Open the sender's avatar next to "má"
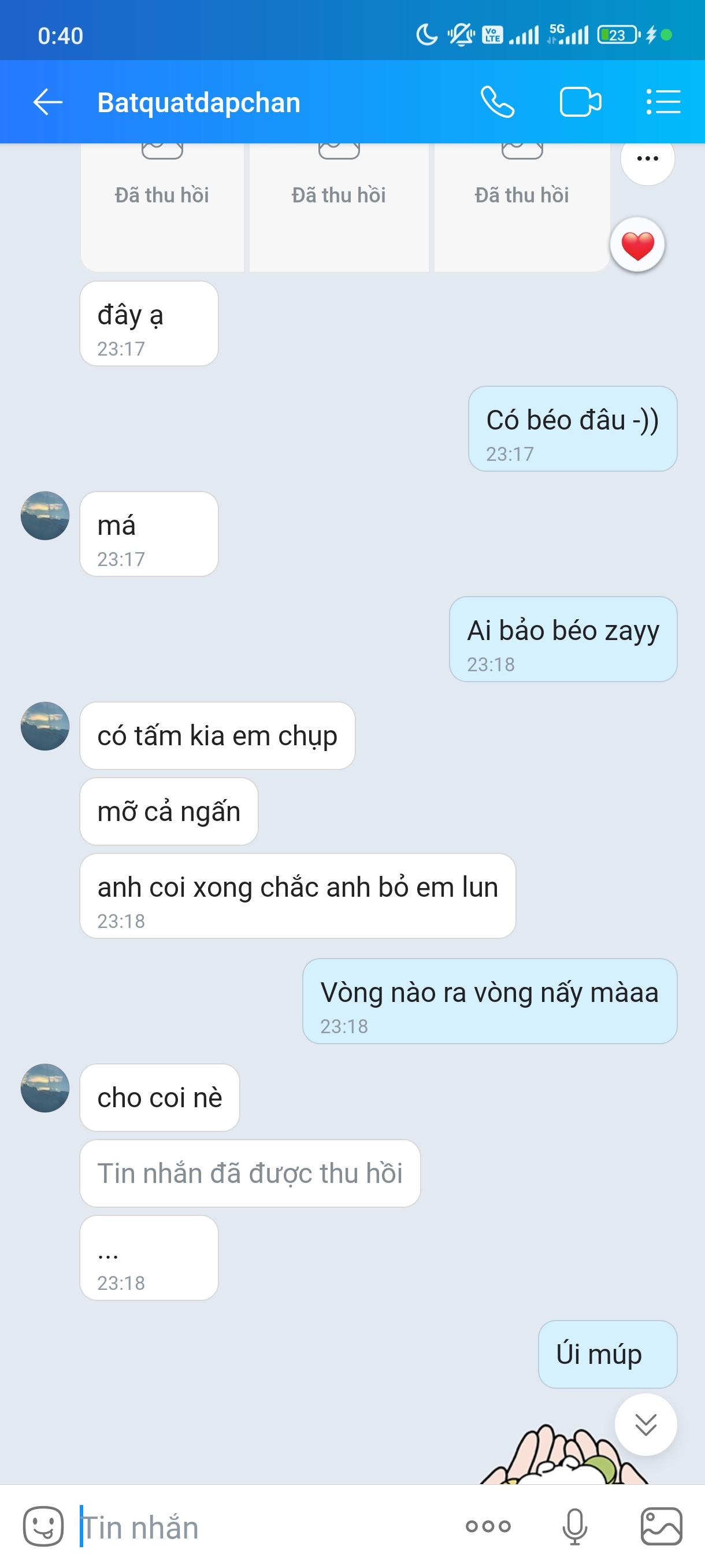The width and height of the screenshot is (705, 1568). pos(45,516)
